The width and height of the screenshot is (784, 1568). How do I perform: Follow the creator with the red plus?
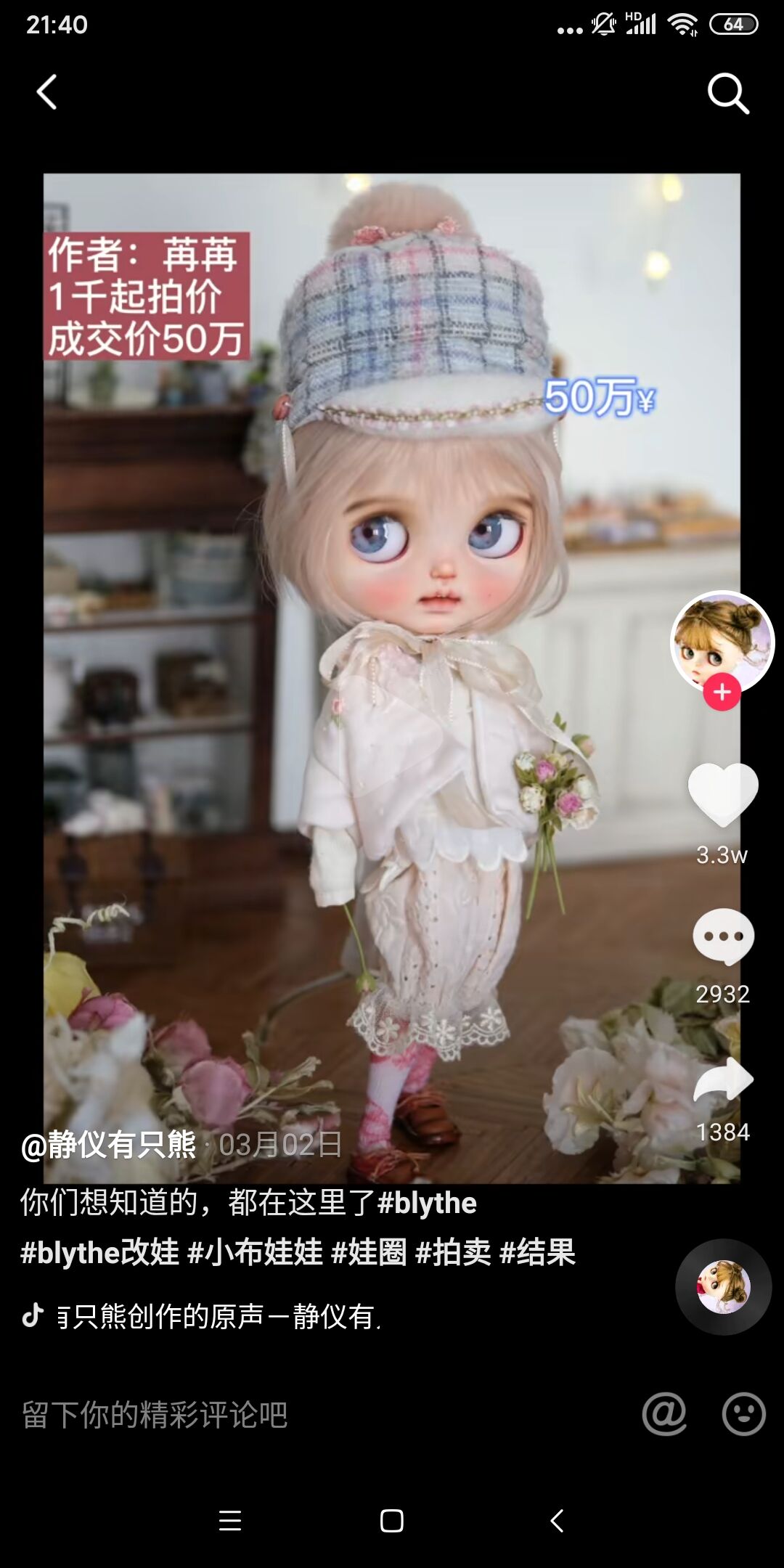pyautogui.click(x=722, y=692)
